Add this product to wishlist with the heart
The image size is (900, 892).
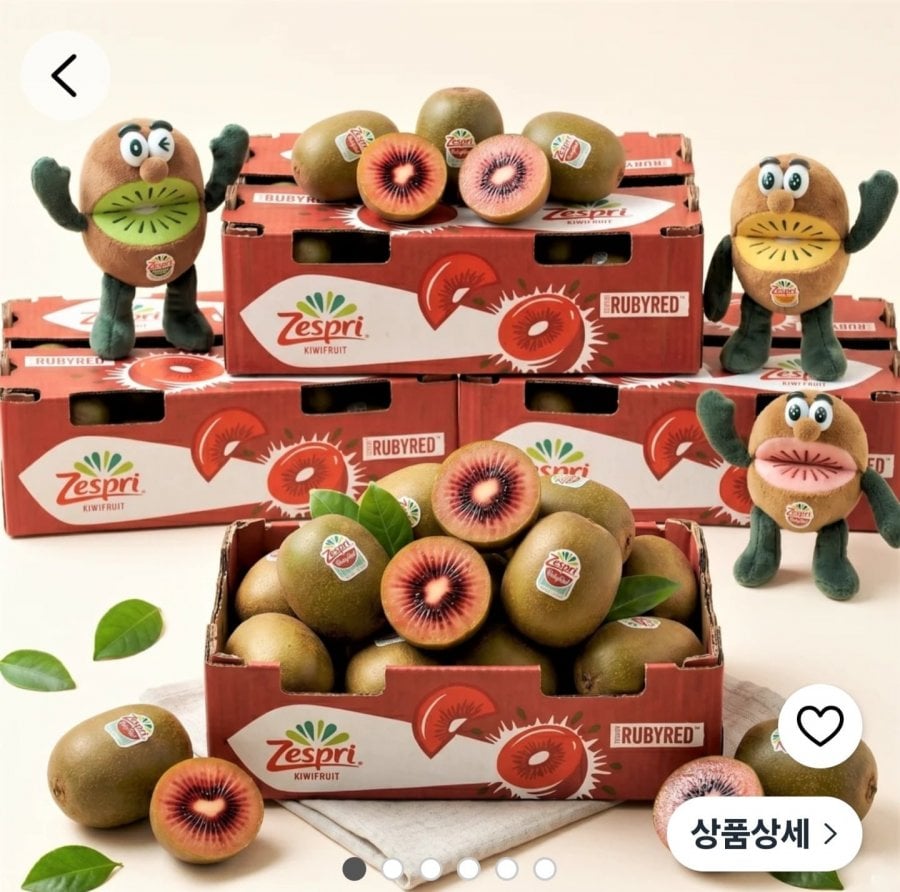[x=820, y=726]
